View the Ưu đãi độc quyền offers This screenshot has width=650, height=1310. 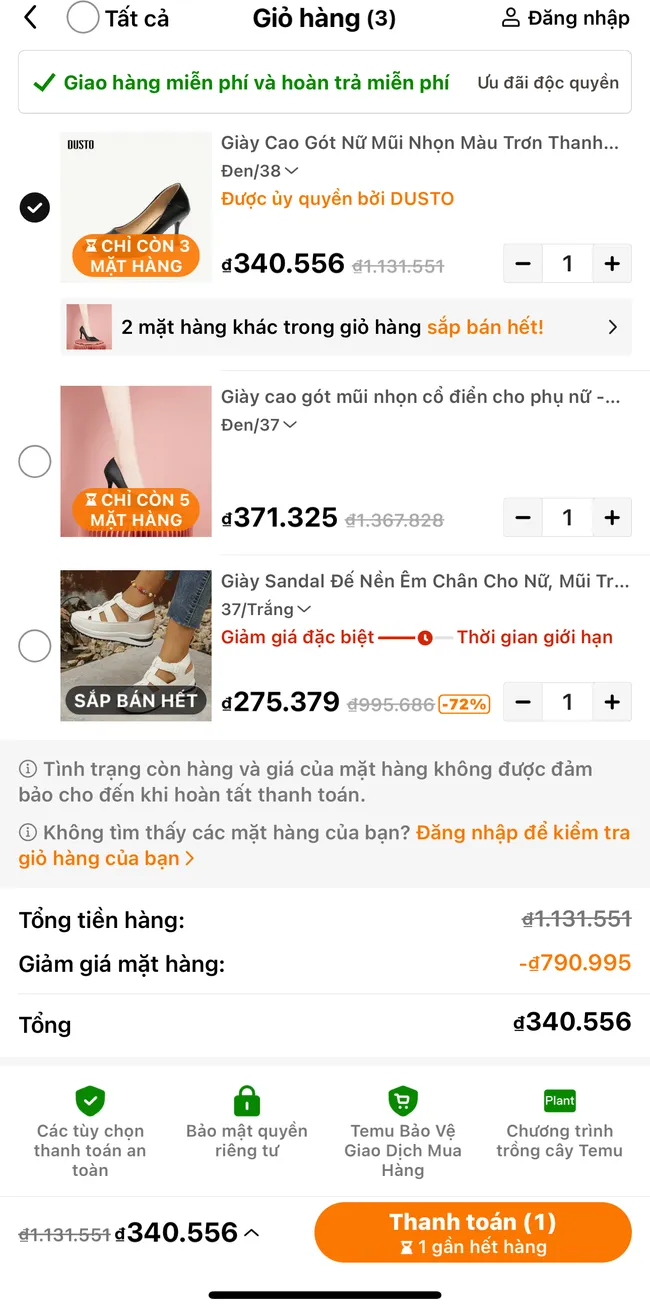(x=547, y=83)
